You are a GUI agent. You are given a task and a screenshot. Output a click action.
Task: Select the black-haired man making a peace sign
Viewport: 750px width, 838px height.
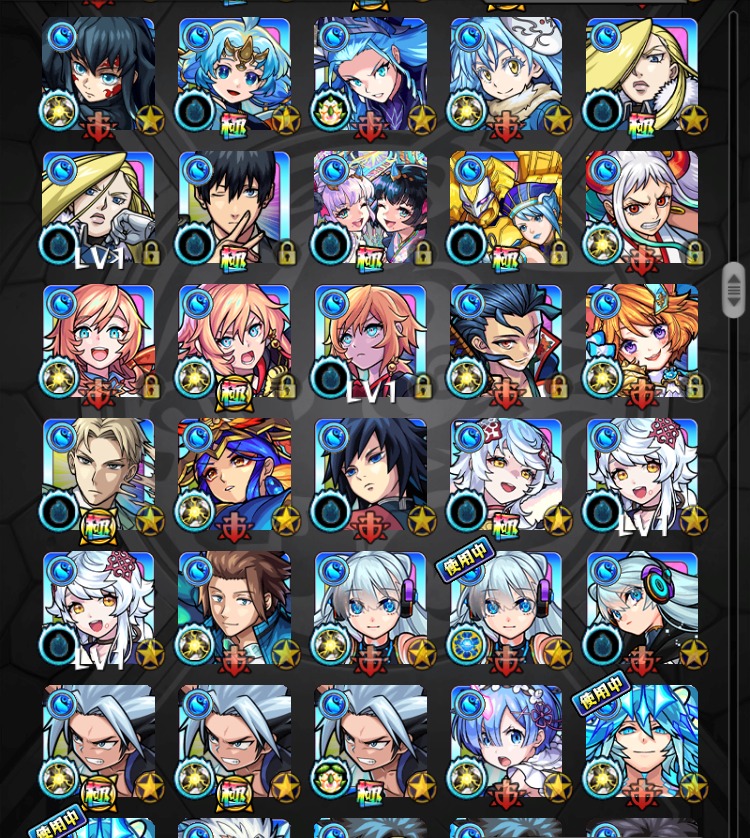(234, 208)
